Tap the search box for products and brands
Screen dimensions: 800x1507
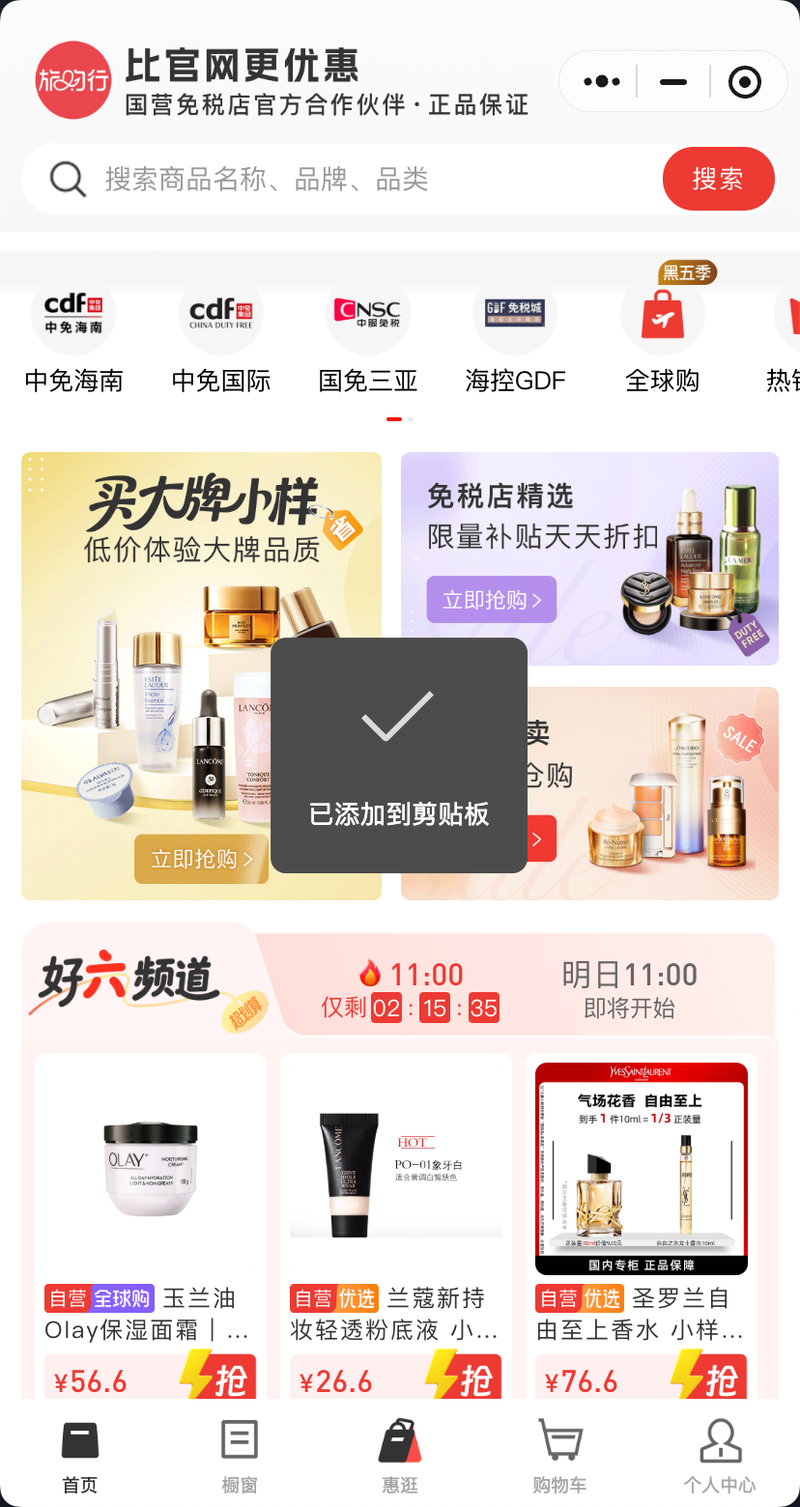(x=340, y=180)
